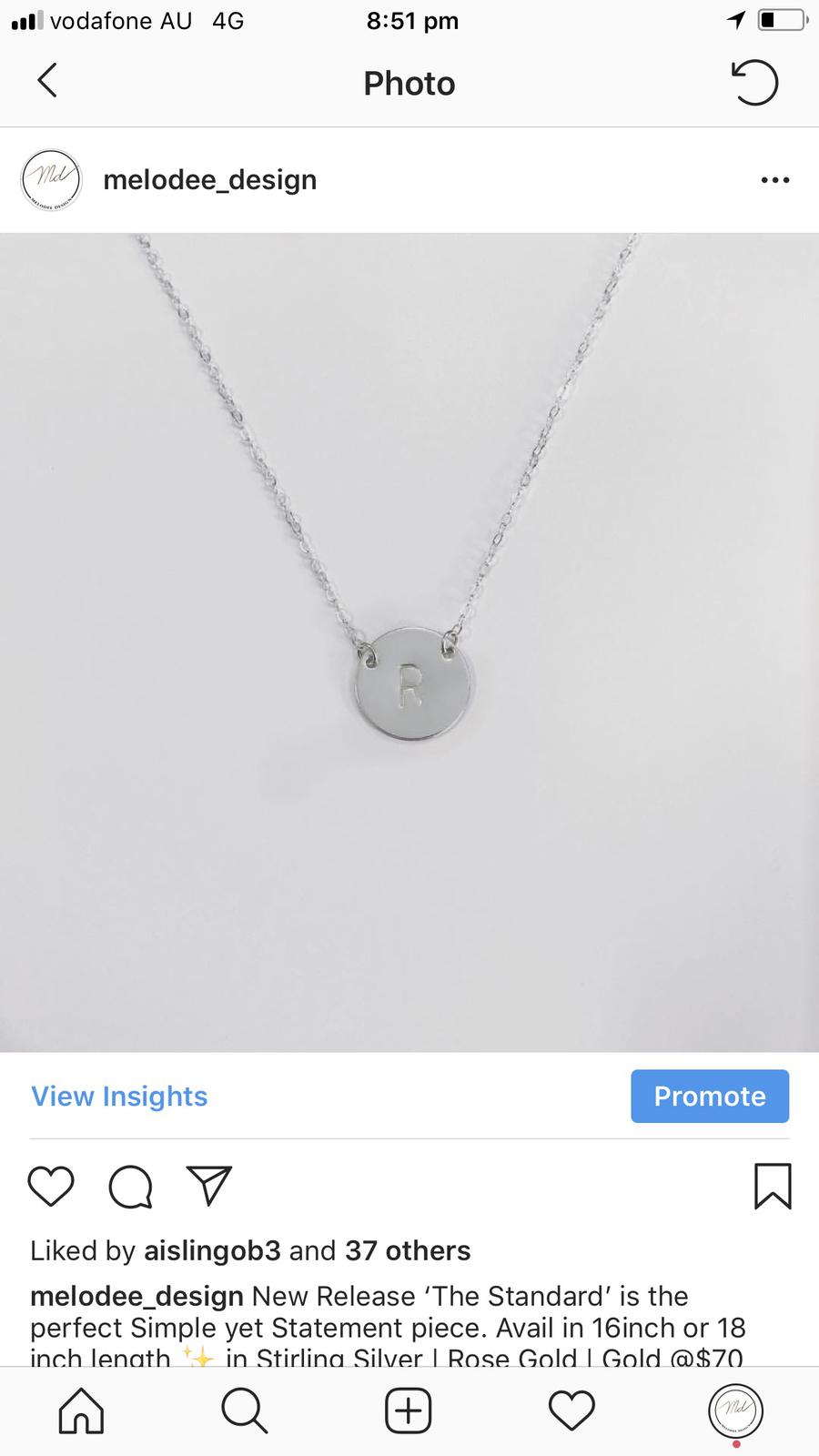
Task: Switch to the Search and Explore tab
Action: coord(244,1410)
